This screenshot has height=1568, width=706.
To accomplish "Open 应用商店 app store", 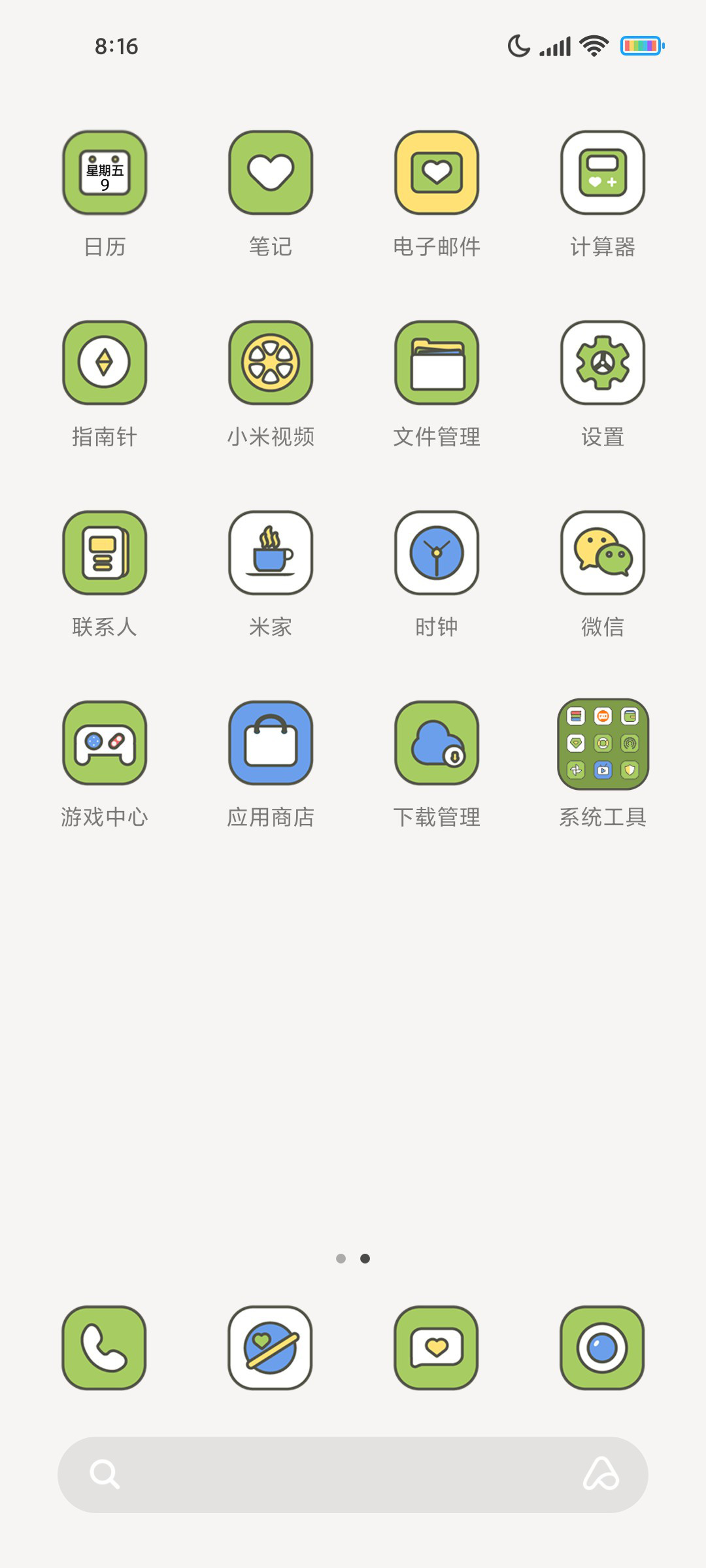I will 271,743.
